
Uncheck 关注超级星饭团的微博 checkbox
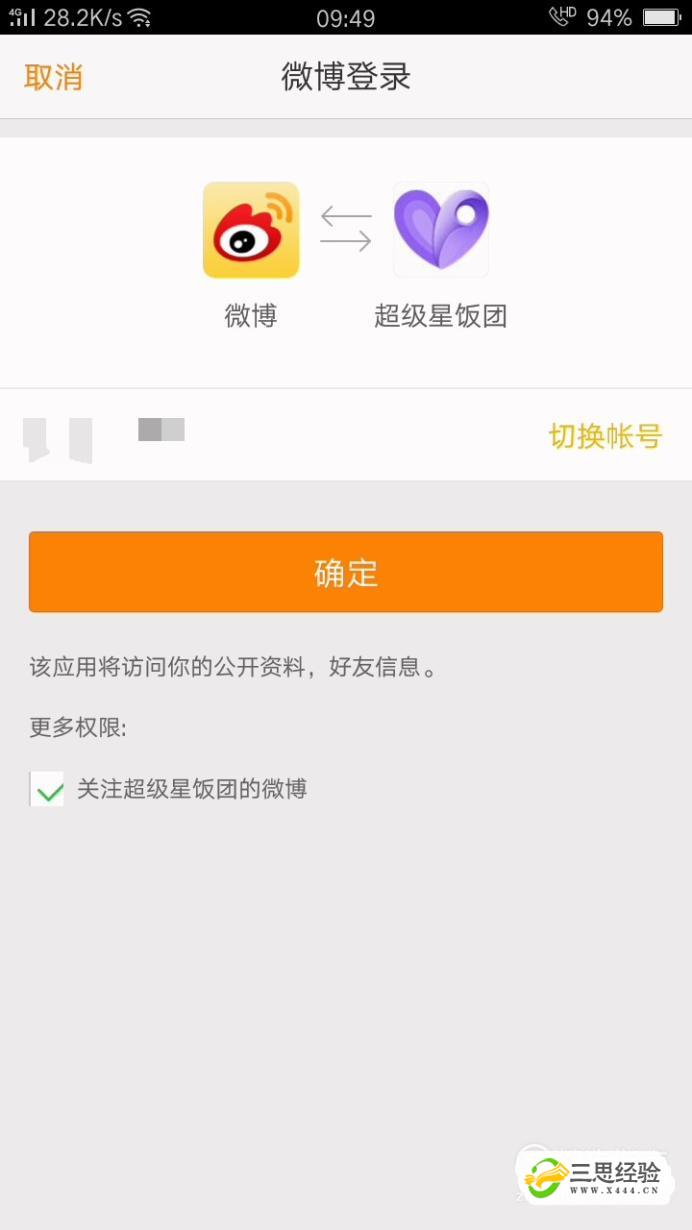[47, 789]
